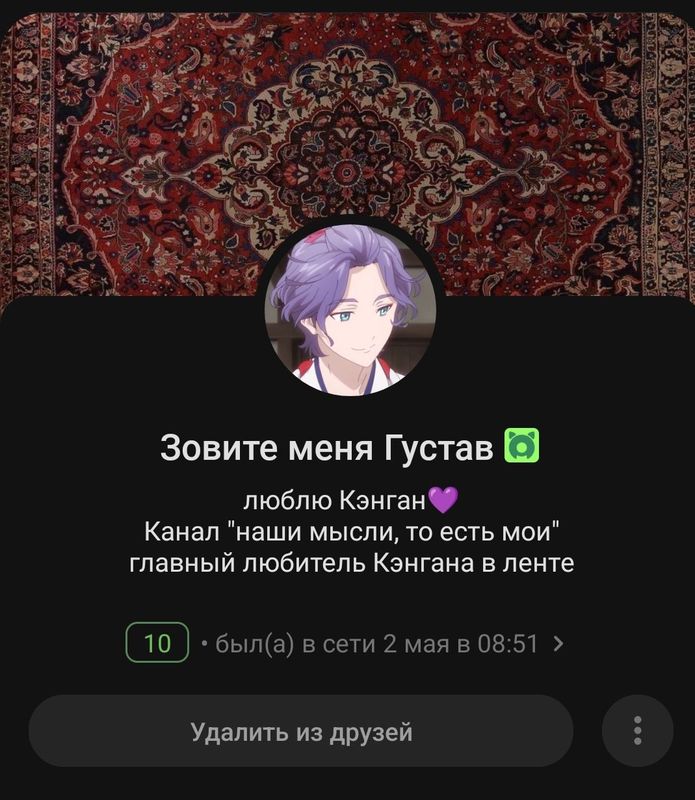The height and width of the screenshot is (800, 695).
Task: Open the three-dot more options menu
Action: point(637,731)
